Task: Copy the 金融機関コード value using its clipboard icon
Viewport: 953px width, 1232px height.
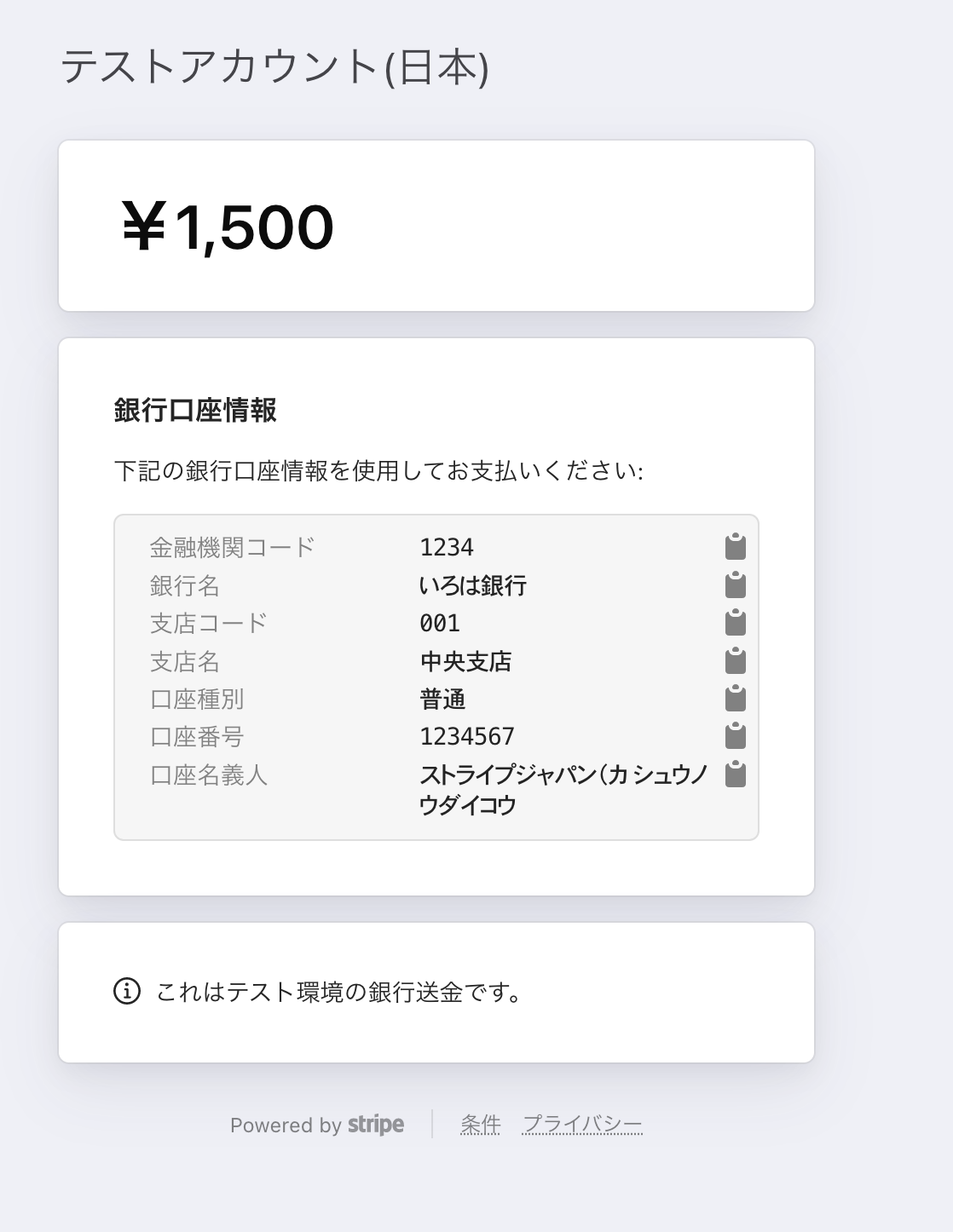Action: (x=735, y=546)
